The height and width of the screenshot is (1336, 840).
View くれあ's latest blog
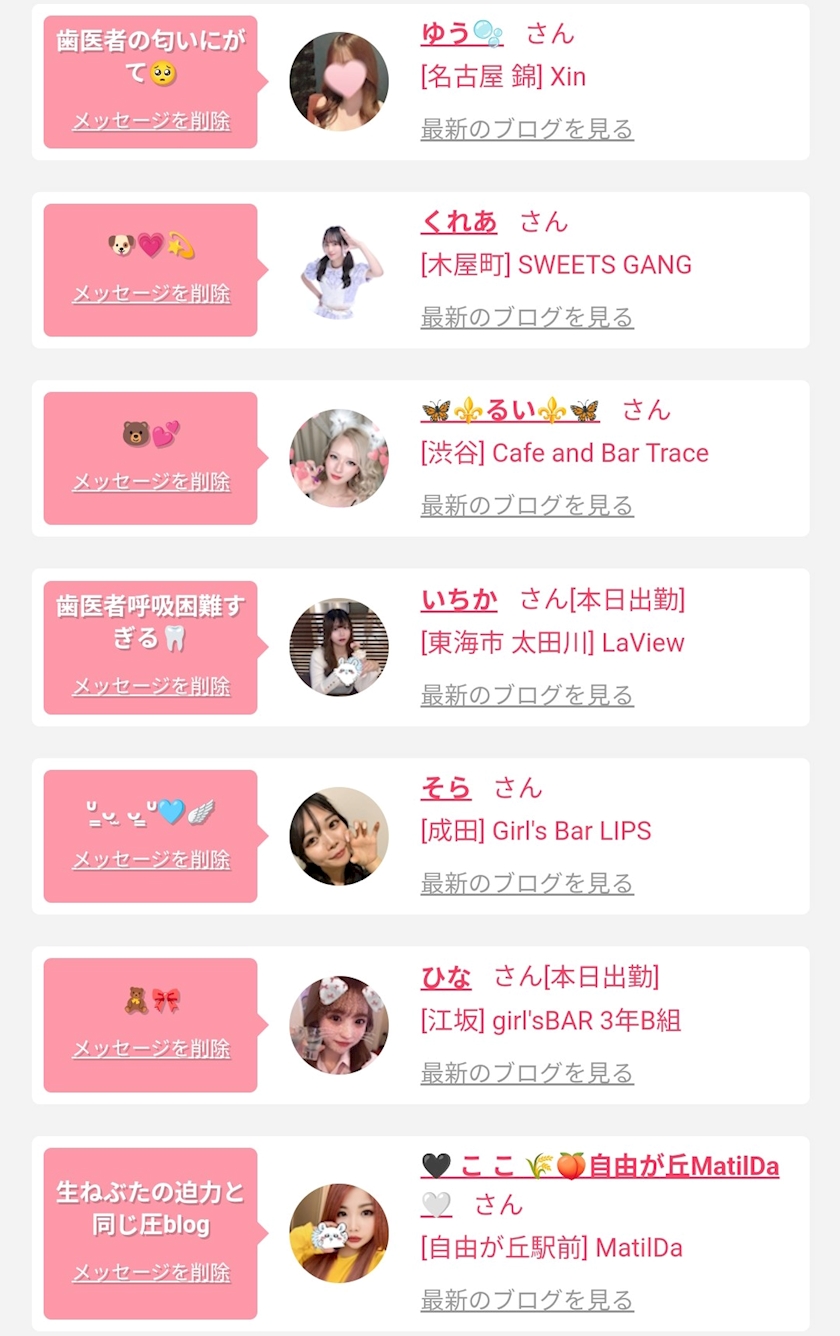527,317
